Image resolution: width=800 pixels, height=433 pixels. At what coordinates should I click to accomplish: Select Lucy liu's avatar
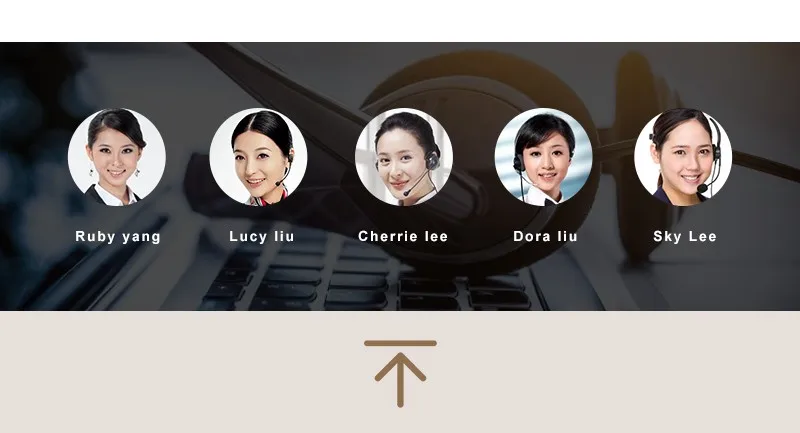coord(259,157)
